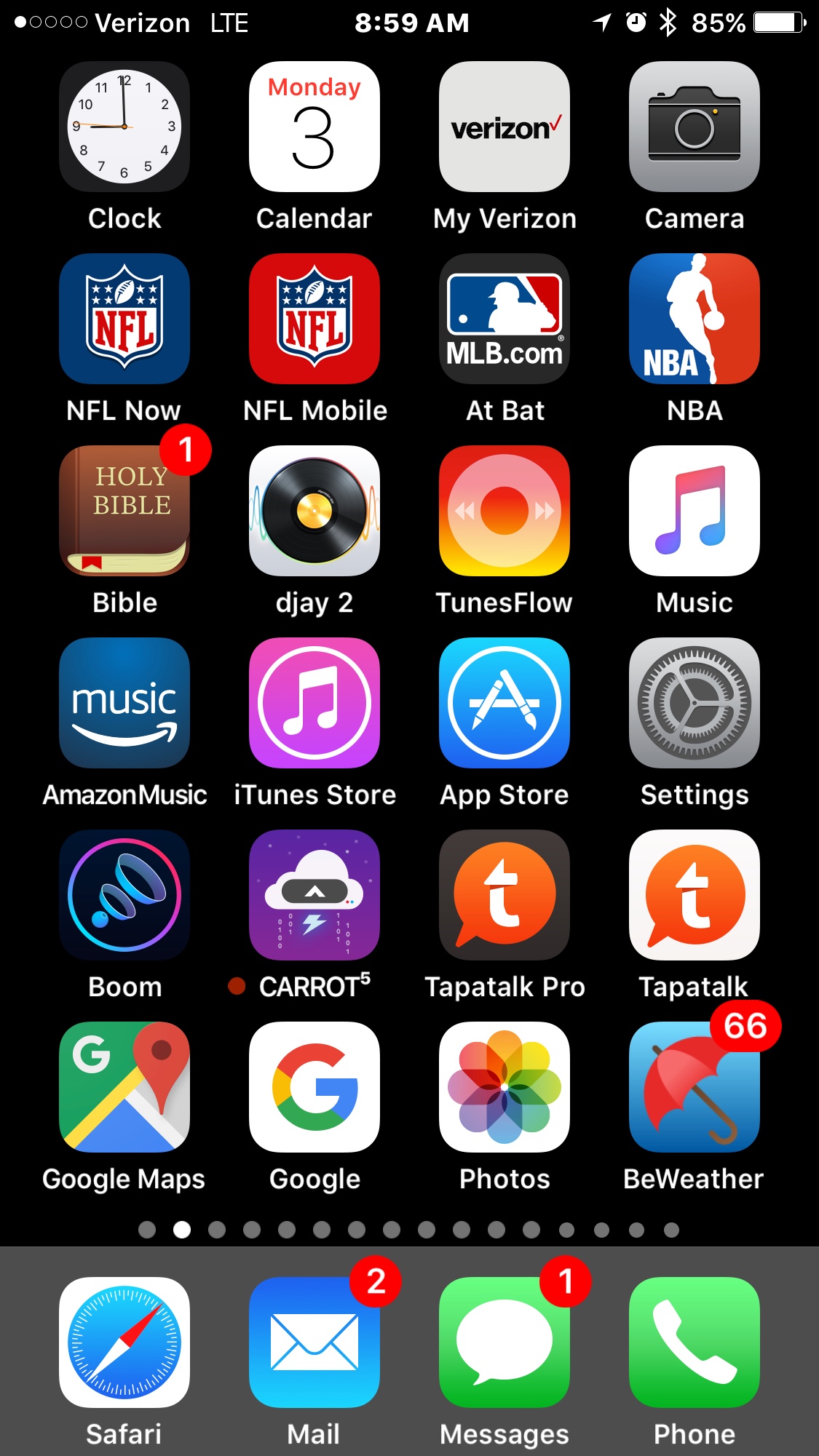Open My Verizon
This screenshot has height=1456, width=819.
click(x=505, y=127)
